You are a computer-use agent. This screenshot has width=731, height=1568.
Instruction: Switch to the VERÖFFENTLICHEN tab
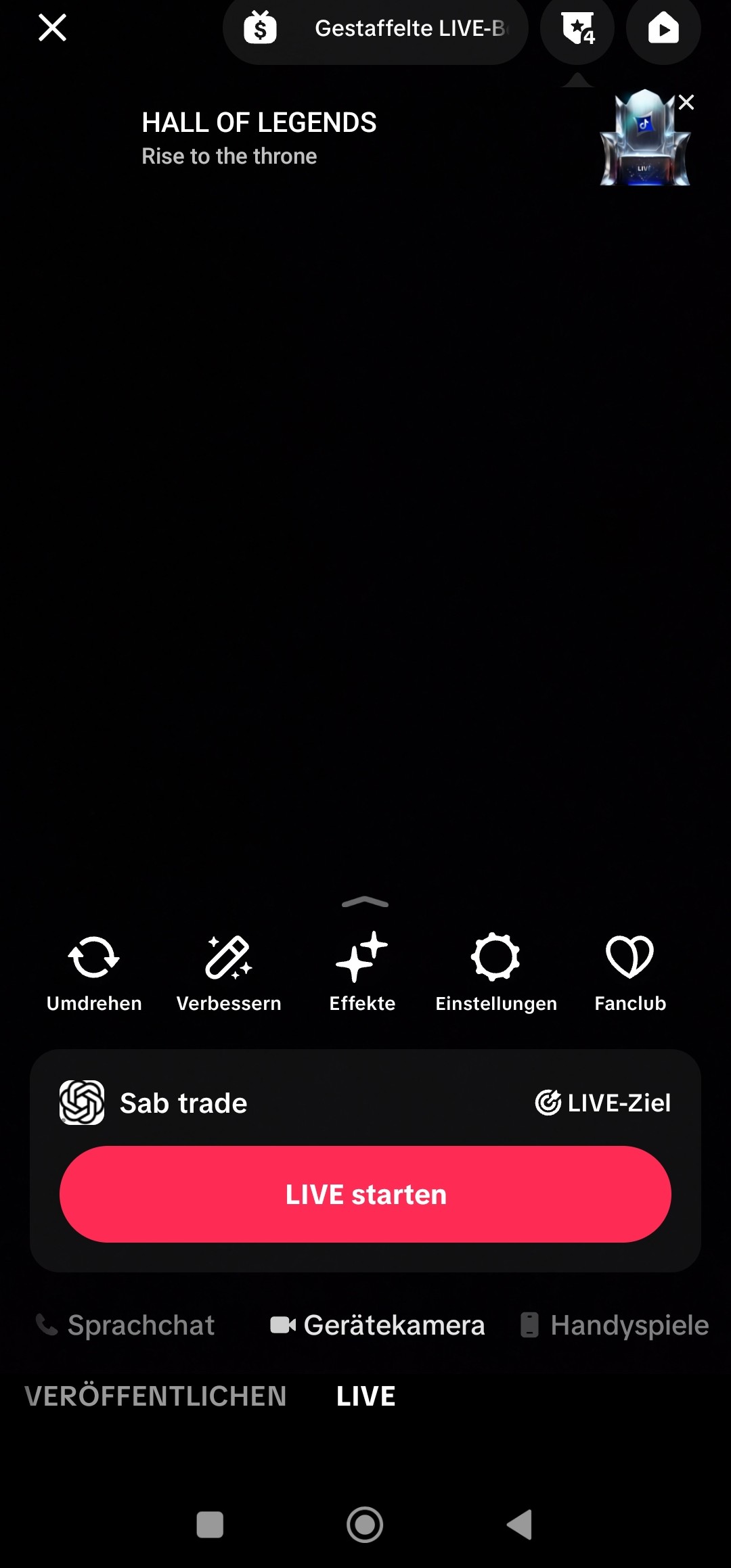156,1396
